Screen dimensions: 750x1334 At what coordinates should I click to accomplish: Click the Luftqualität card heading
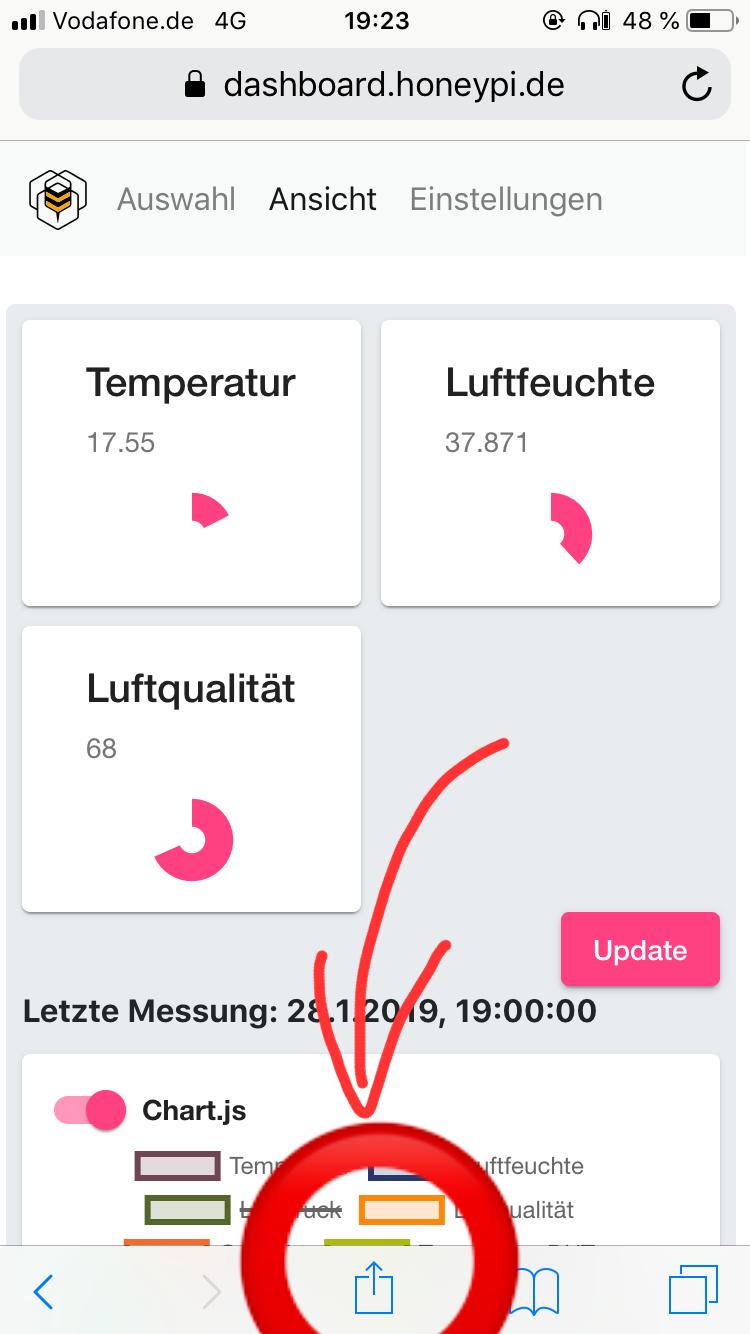point(191,687)
